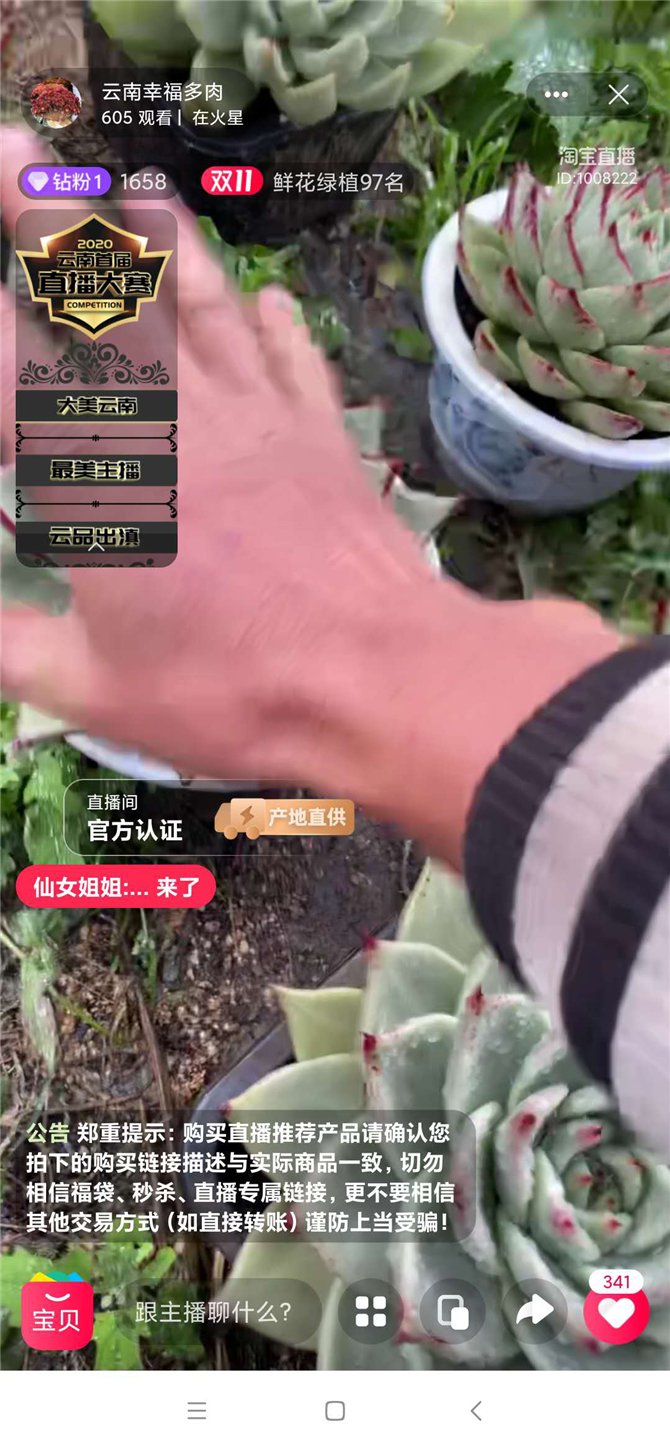The height and width of the screenshot is (1451, 670).
Task: Open the three-dot overflow menu
Action: [x=557, y=95]
